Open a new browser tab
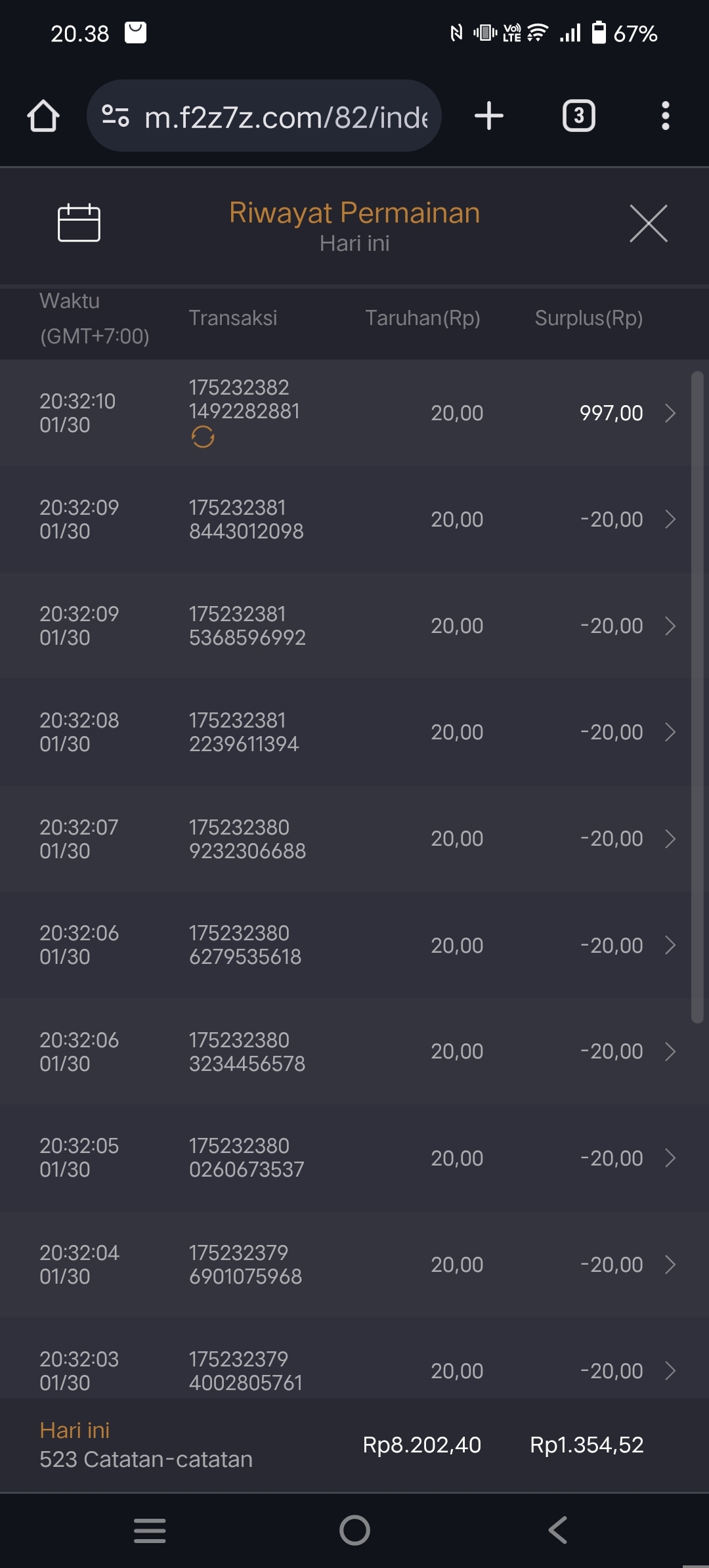 tap(489, 116)
